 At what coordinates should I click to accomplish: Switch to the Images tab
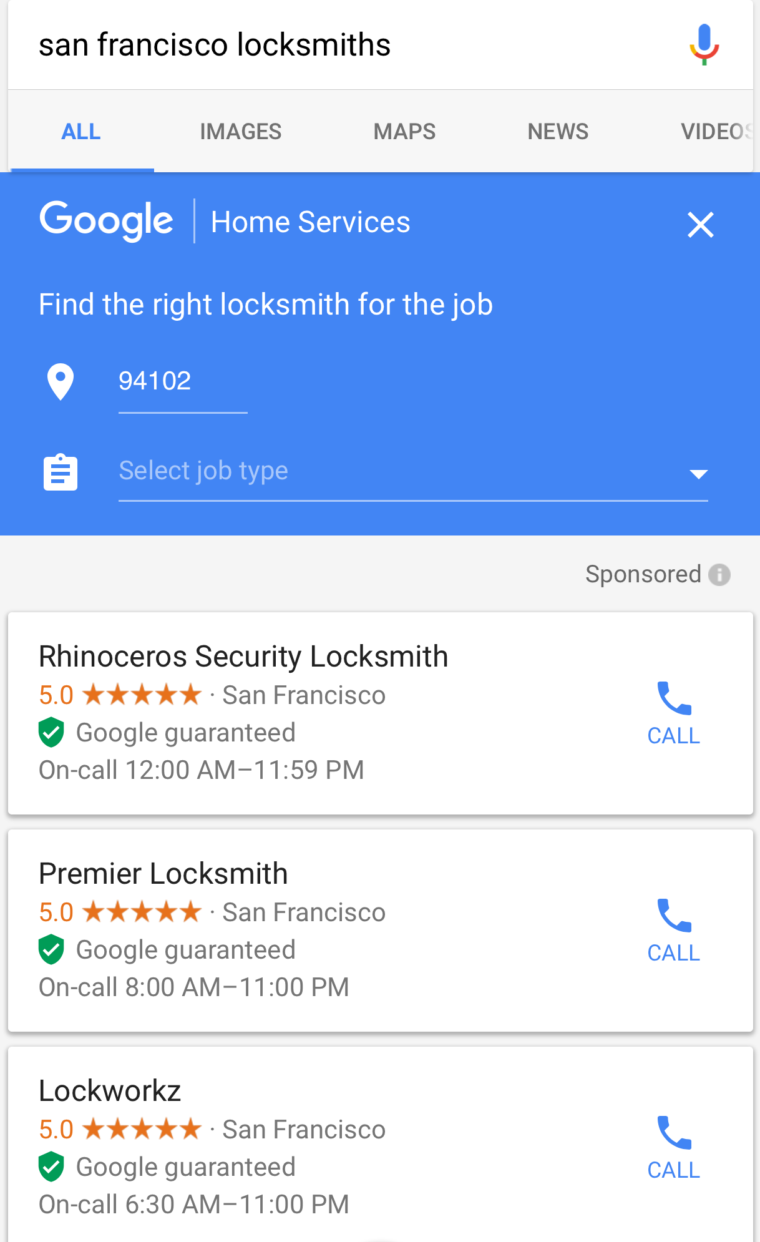click(x=240, y=132)
